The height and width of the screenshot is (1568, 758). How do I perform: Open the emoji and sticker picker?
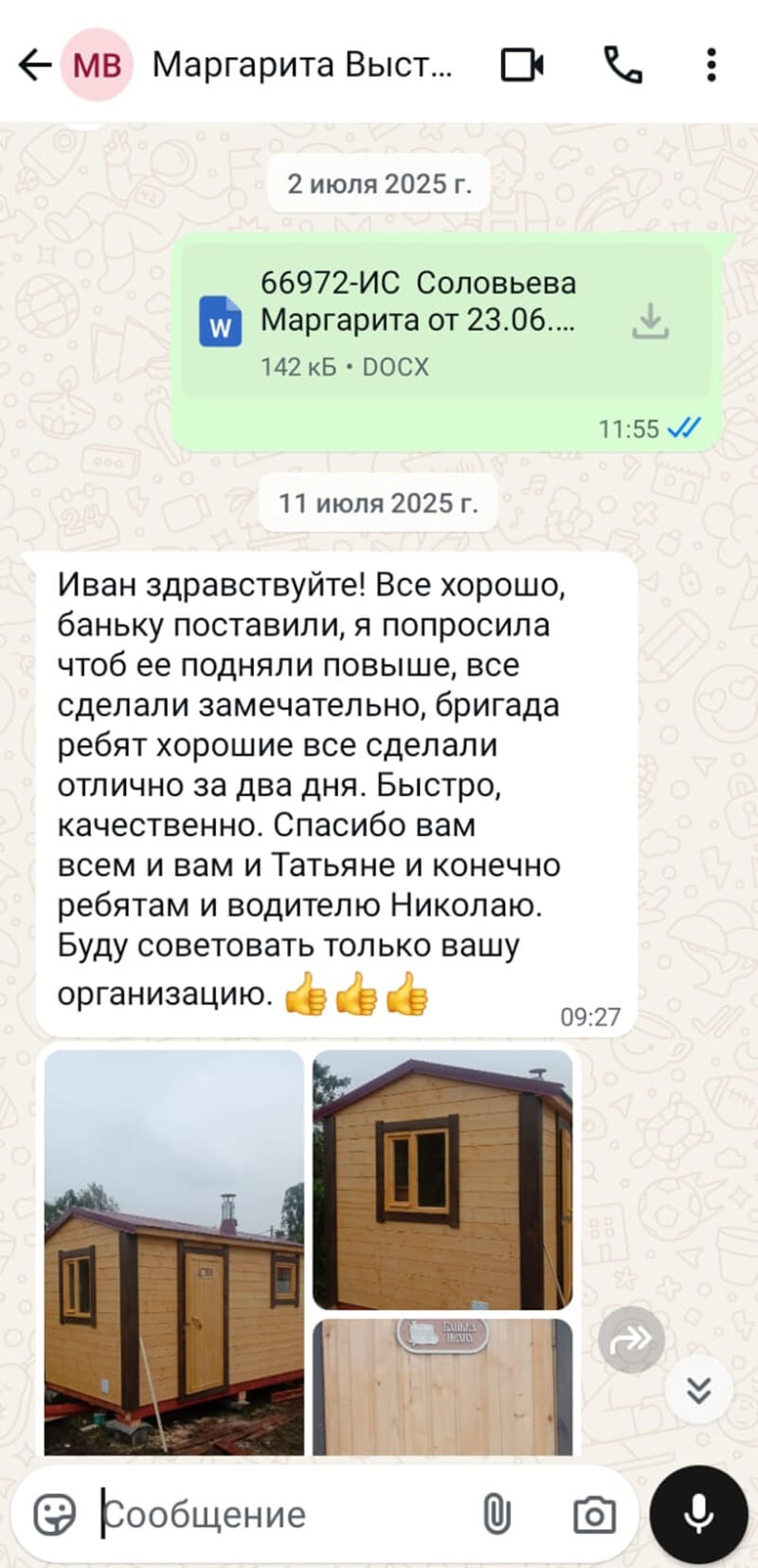[x=55, y=1515]
